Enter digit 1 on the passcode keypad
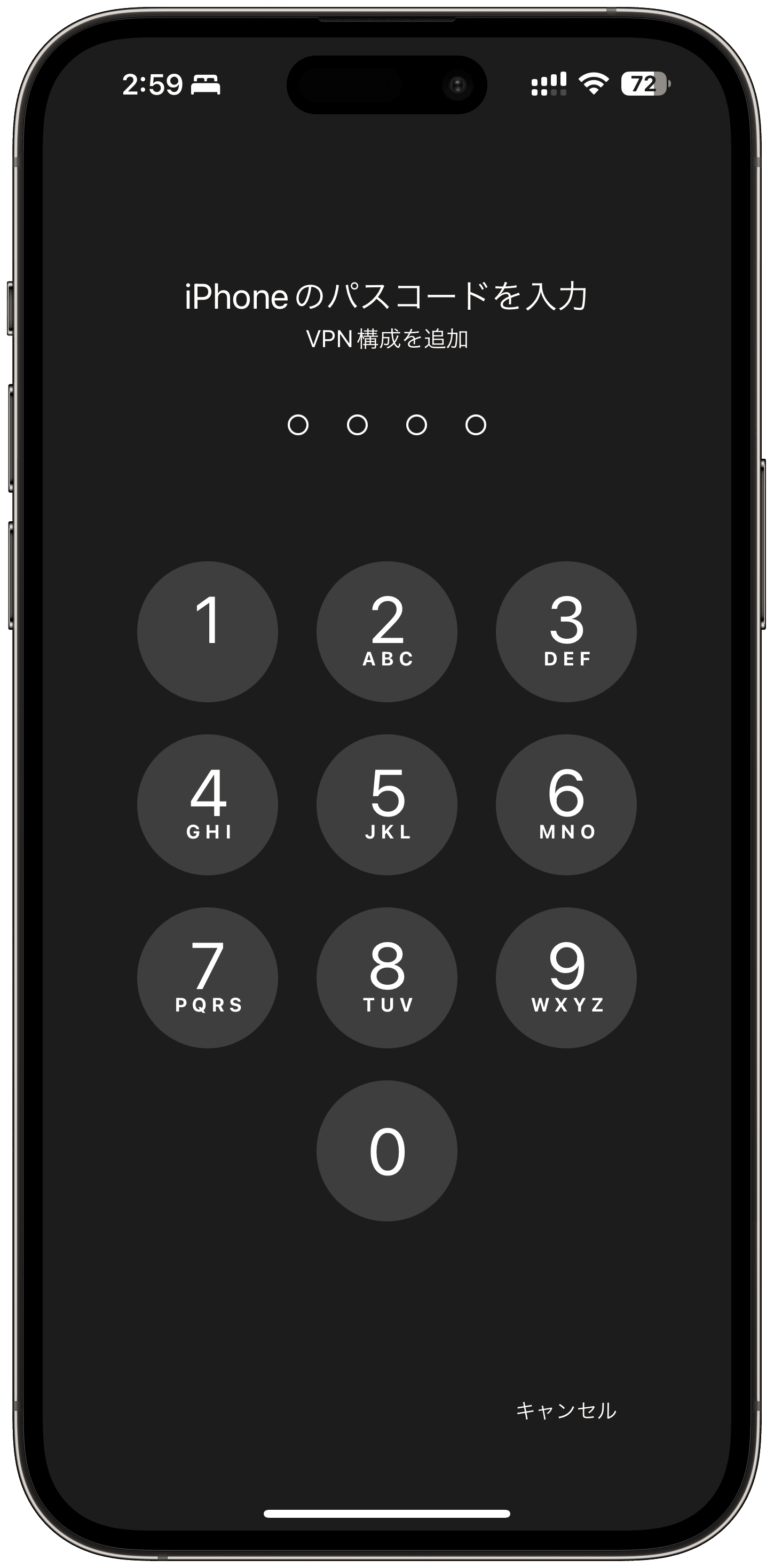 (207, 631)
